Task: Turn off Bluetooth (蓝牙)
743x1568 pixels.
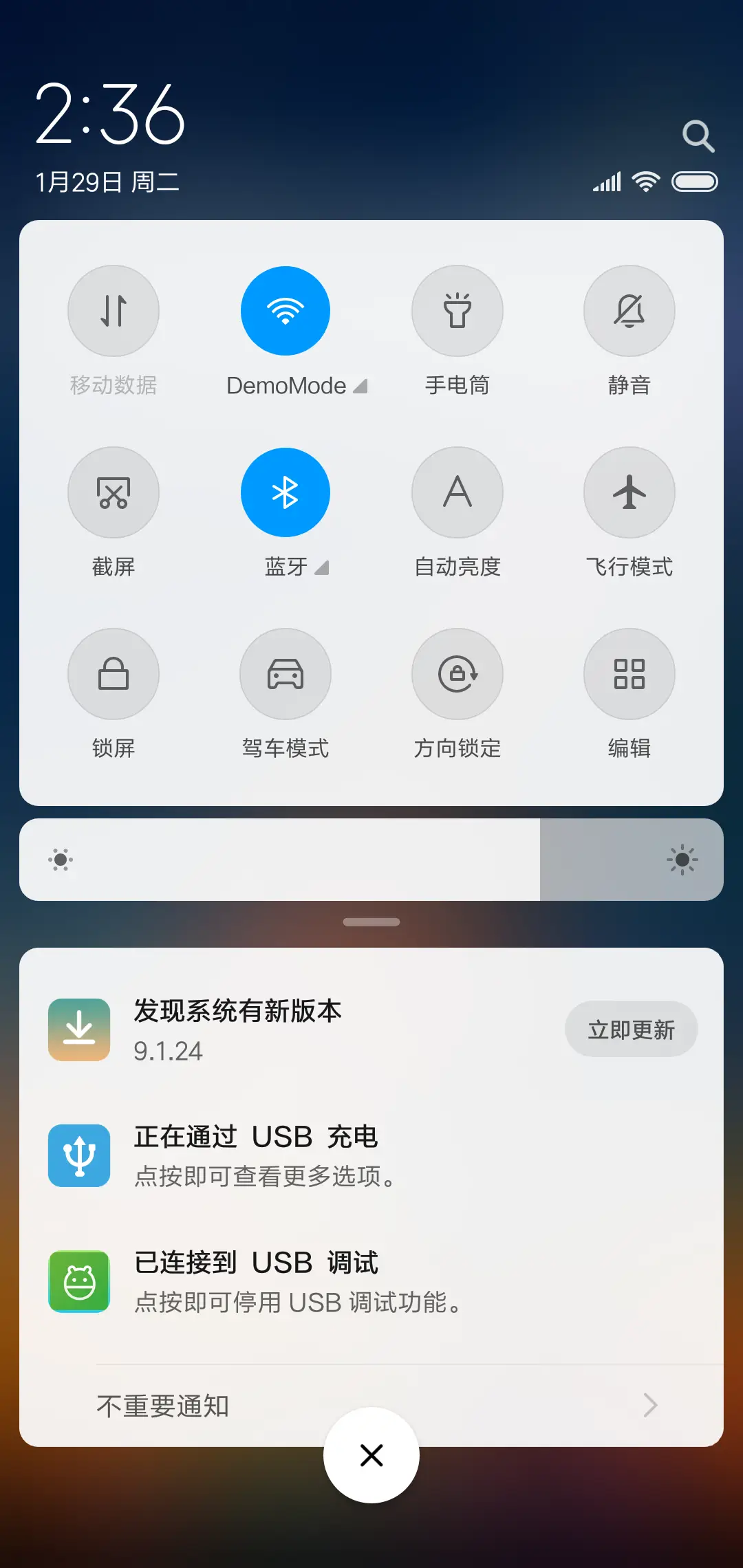Action: [x=286, y=492]
